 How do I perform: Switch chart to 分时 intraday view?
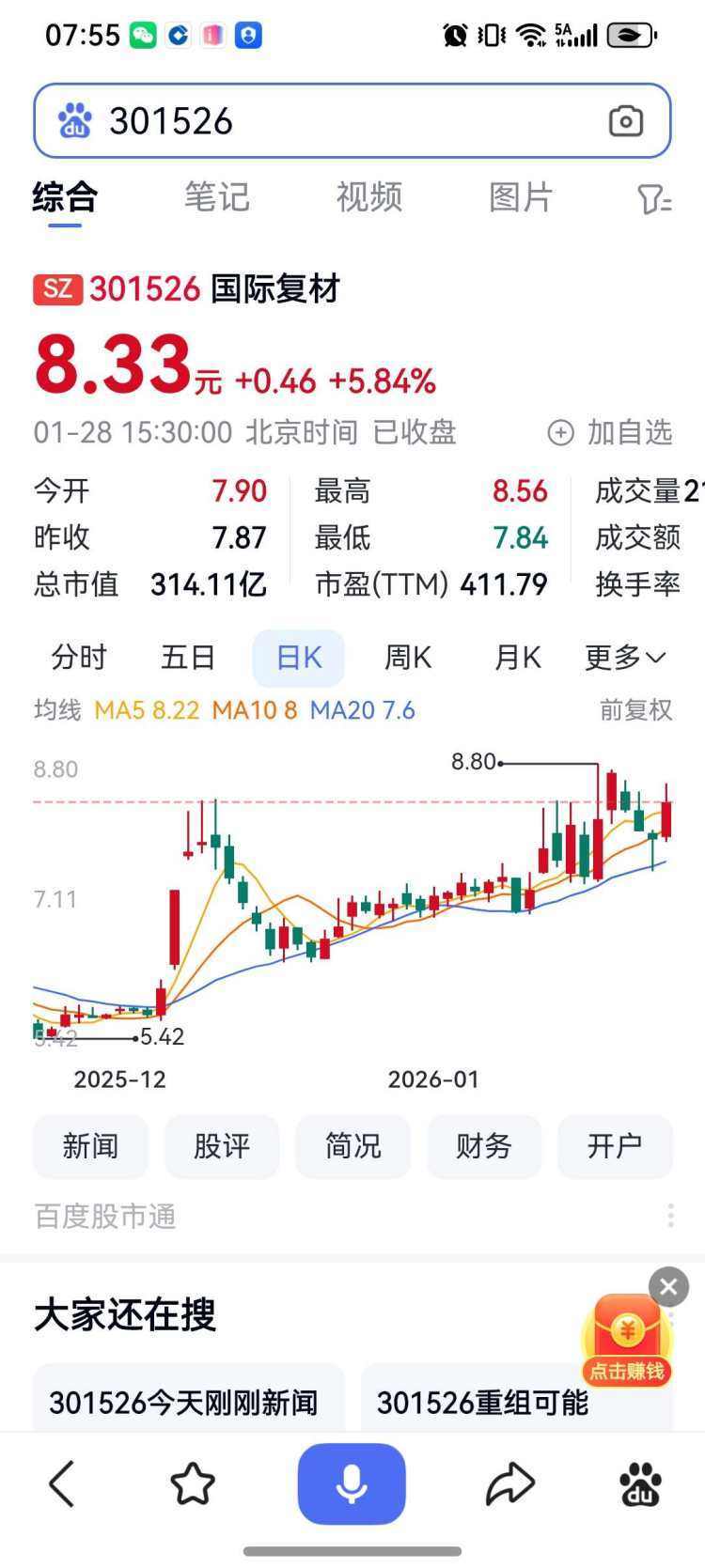(78, 658)
